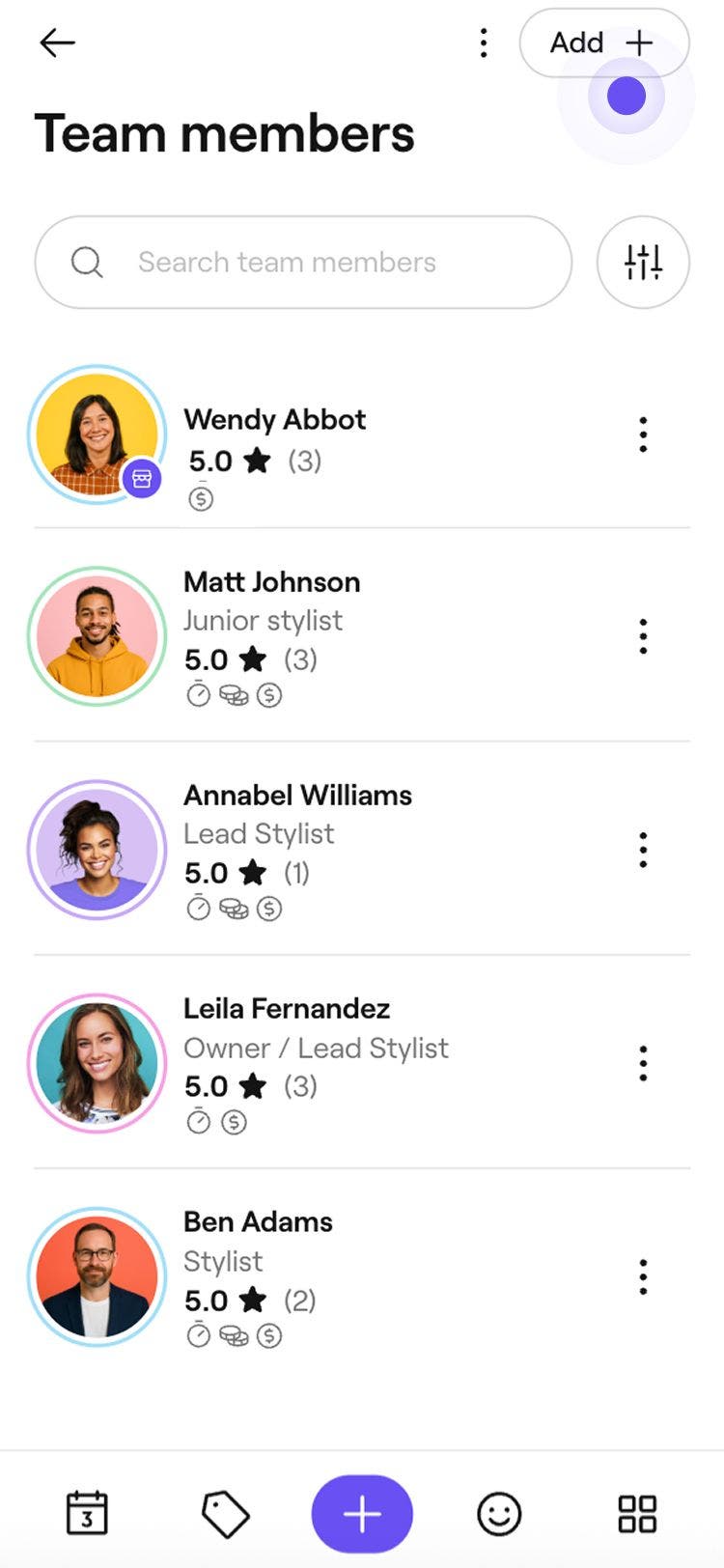Add a new team member
Image resolution: width=724 pixels, height=1568 pixels.
[x=603, y=42]
